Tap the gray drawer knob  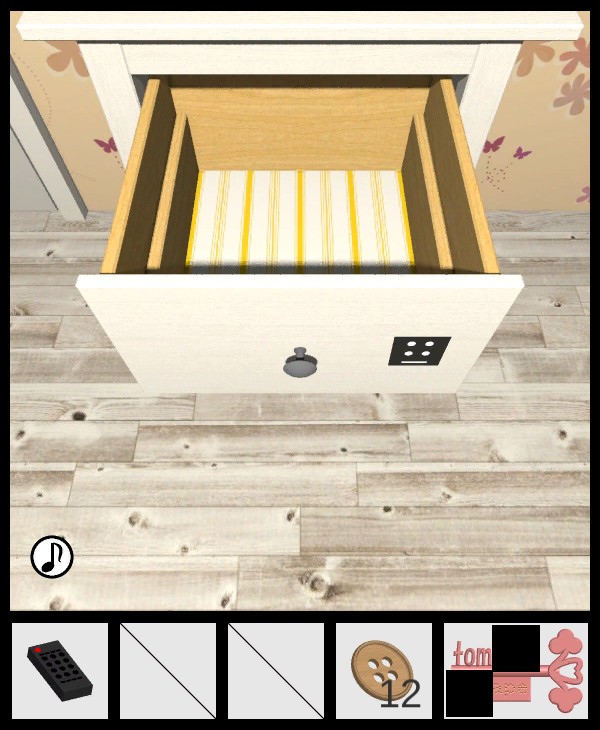(x=297, y=363)
